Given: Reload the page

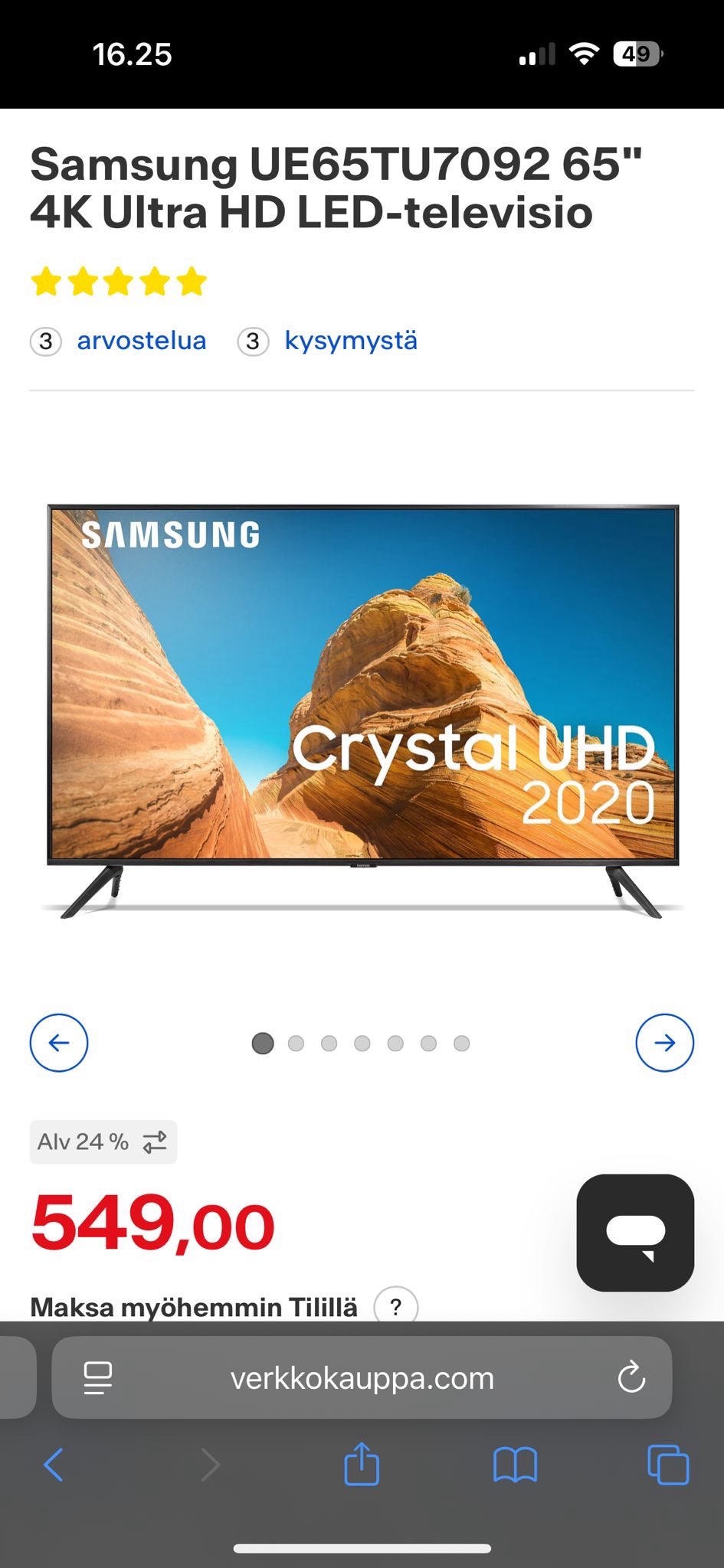Looking at the screenshot, I should click(631, 1379).
